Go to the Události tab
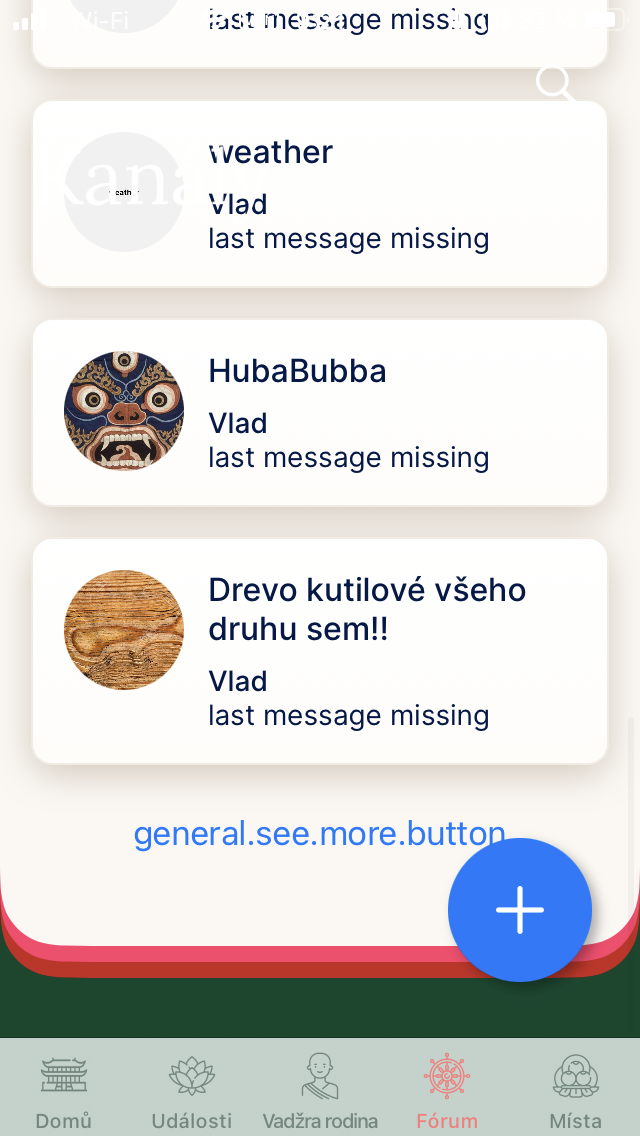640x1136 pixels. click(x=192, y=1090)
